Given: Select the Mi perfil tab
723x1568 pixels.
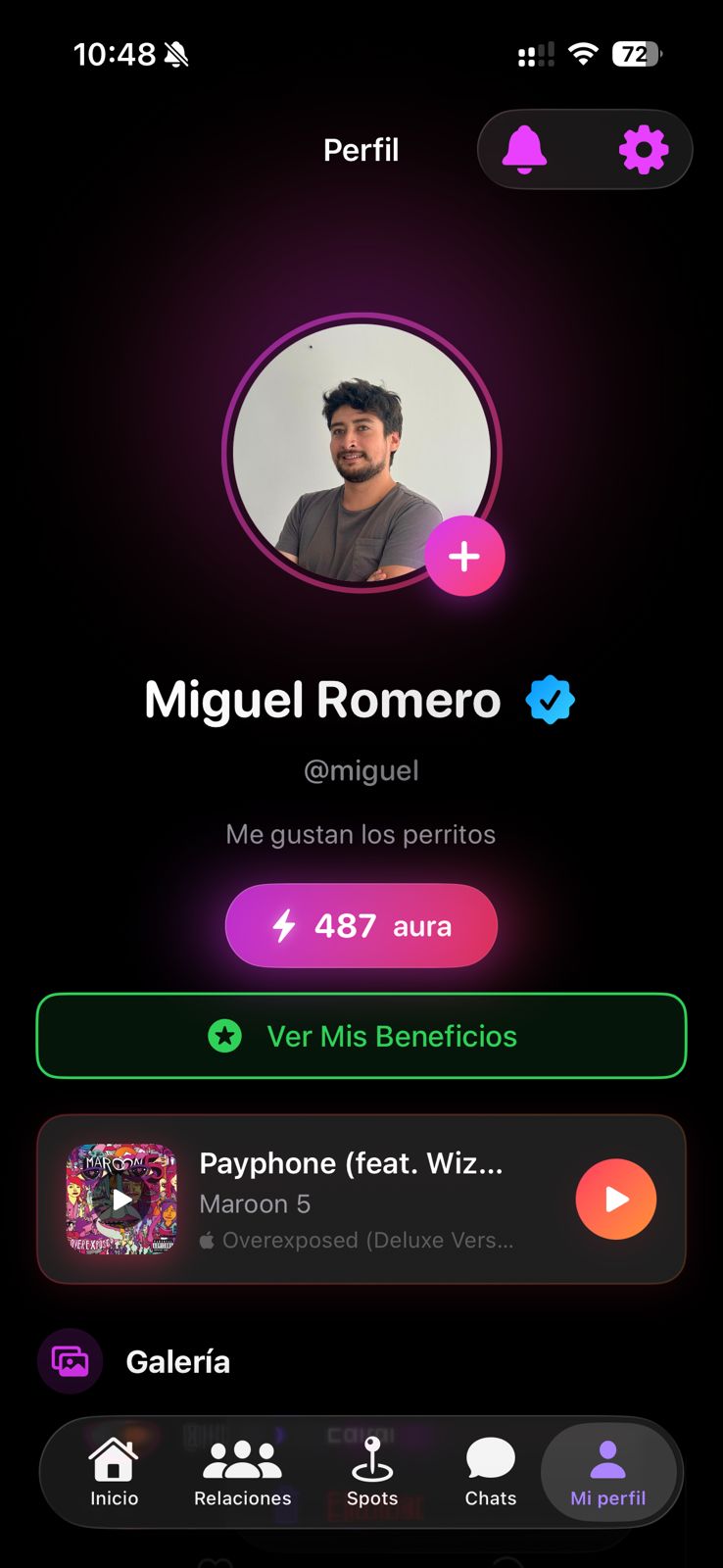Looking at the screenshot, I should [607, 1472].
